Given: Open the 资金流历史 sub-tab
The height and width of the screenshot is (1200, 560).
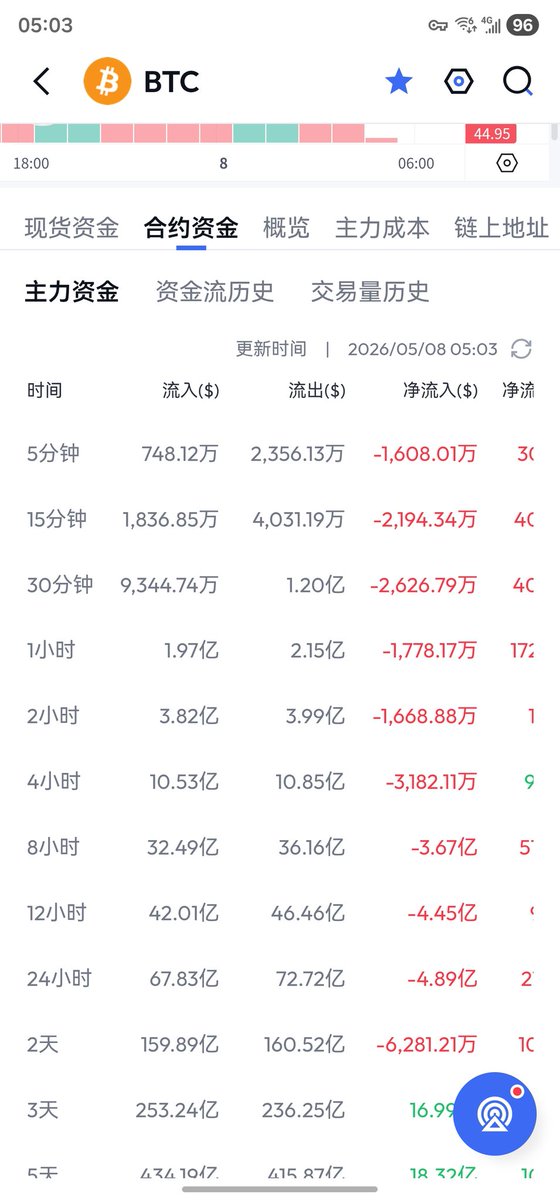Looking at the screenshot, I should 215,291.
